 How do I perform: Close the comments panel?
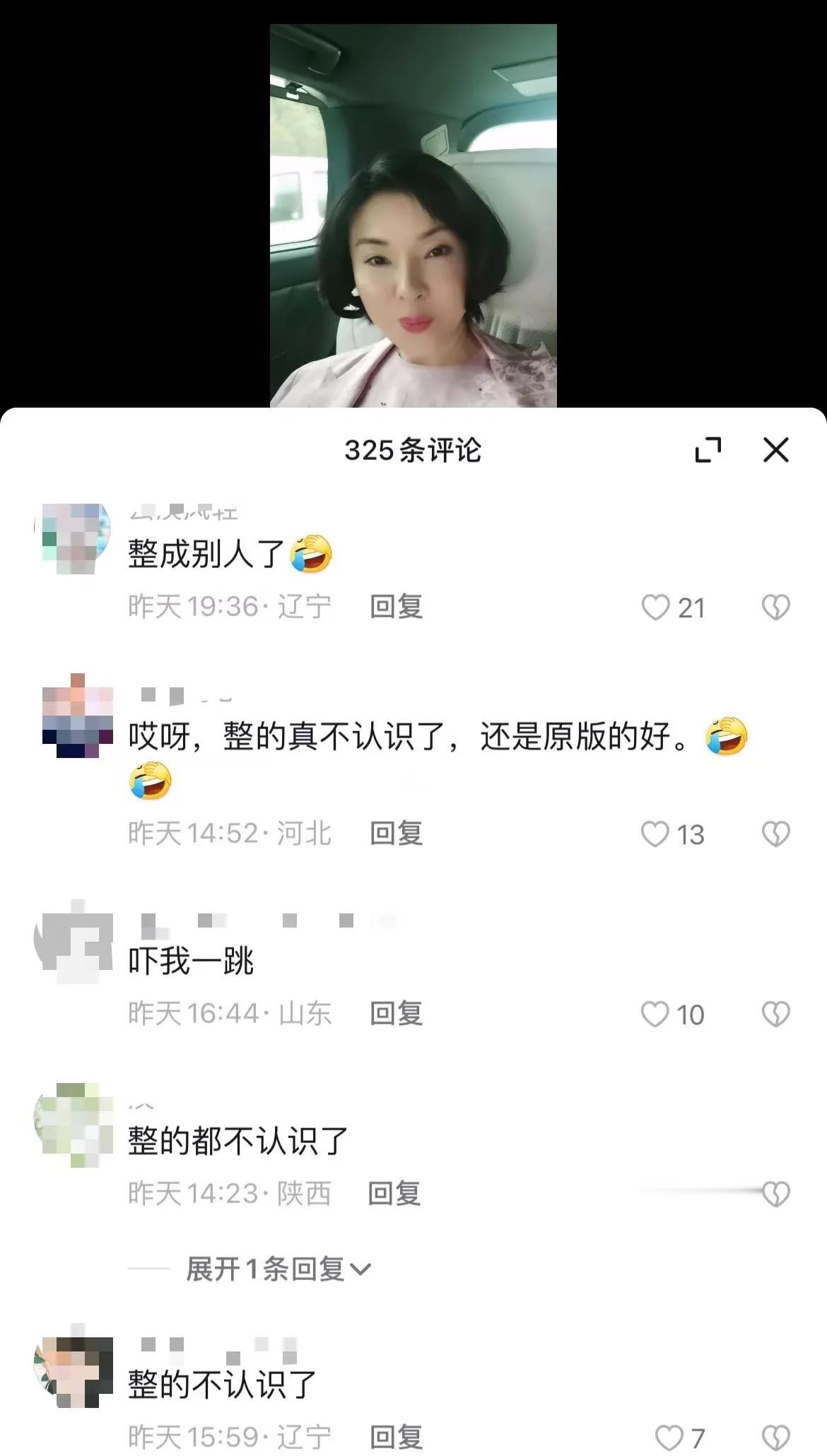point(775,450)
